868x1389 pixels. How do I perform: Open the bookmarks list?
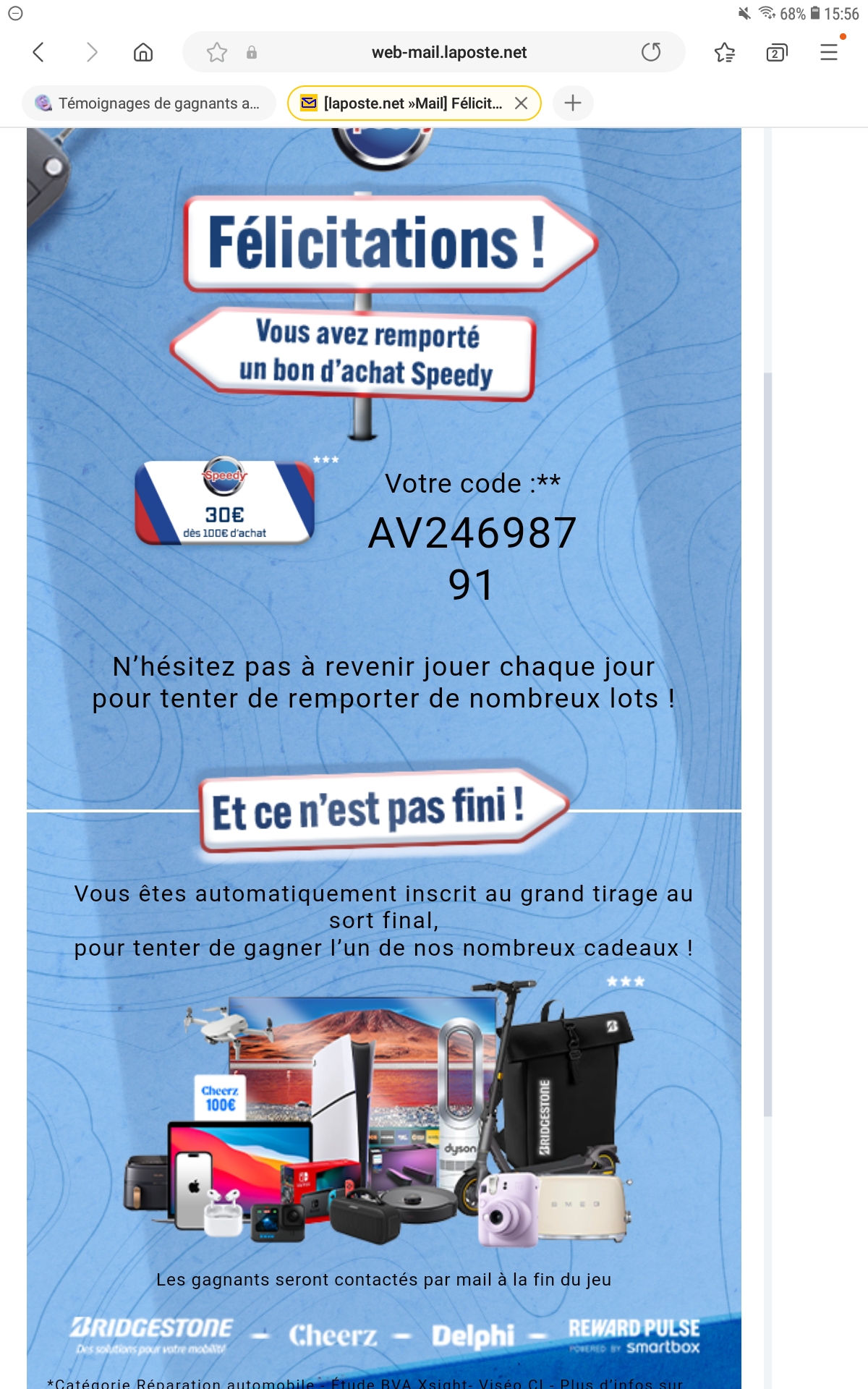(724, 52)
